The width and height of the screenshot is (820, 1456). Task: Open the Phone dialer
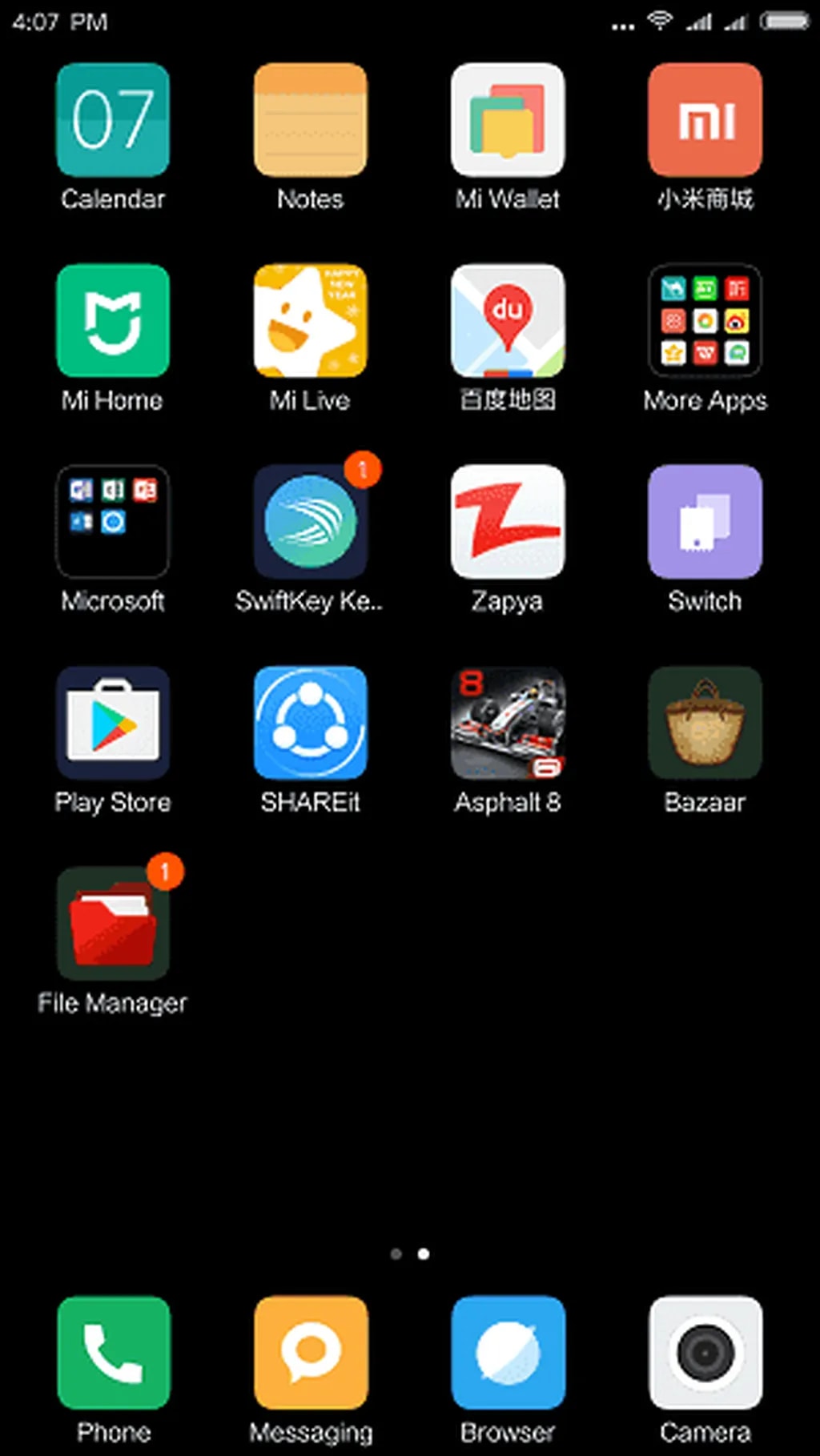point(113,1351)
